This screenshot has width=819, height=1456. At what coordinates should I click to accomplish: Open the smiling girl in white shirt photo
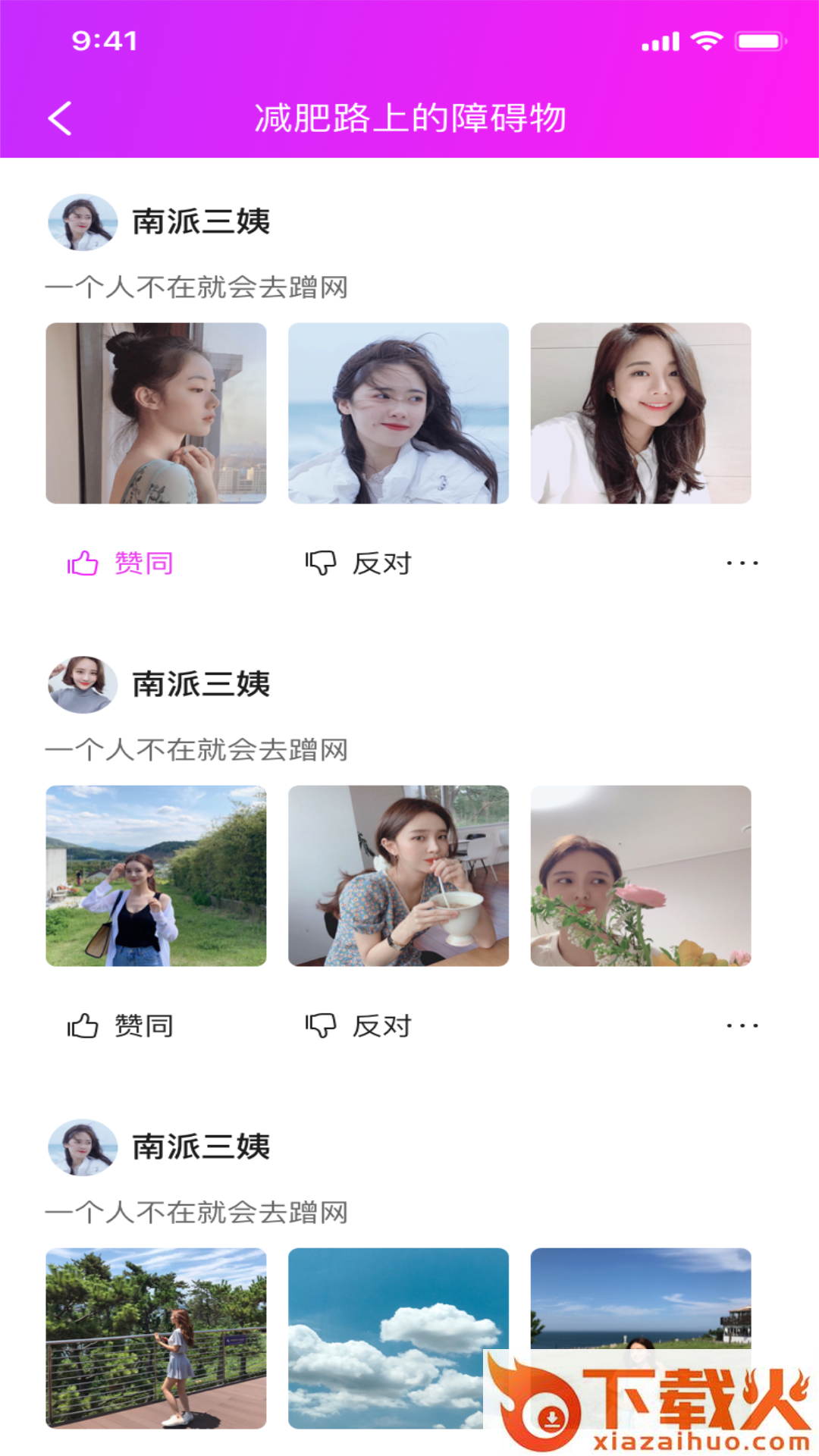(641, 413)
